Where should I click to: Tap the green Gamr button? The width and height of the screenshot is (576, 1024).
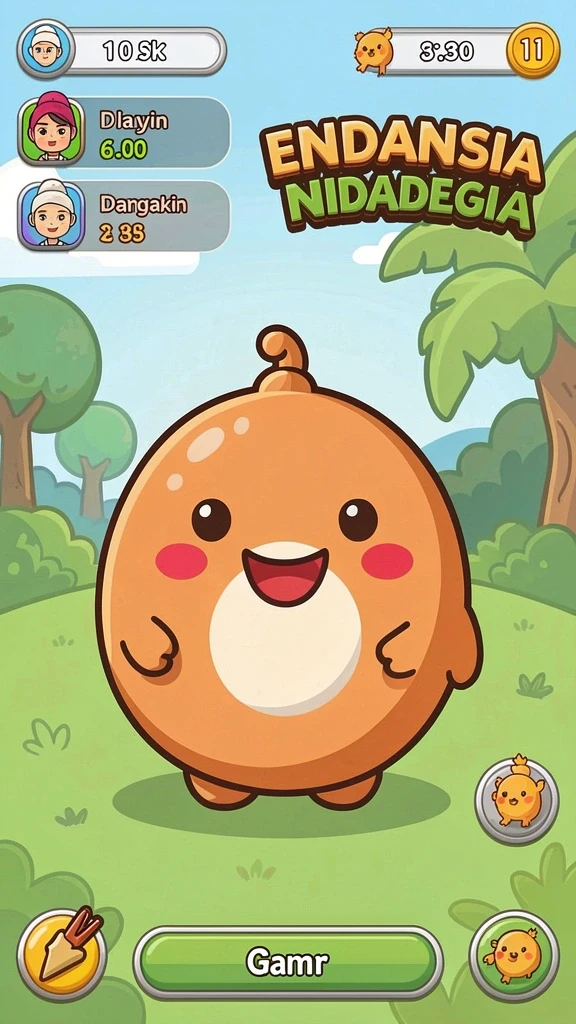click(x=288, y=961)
